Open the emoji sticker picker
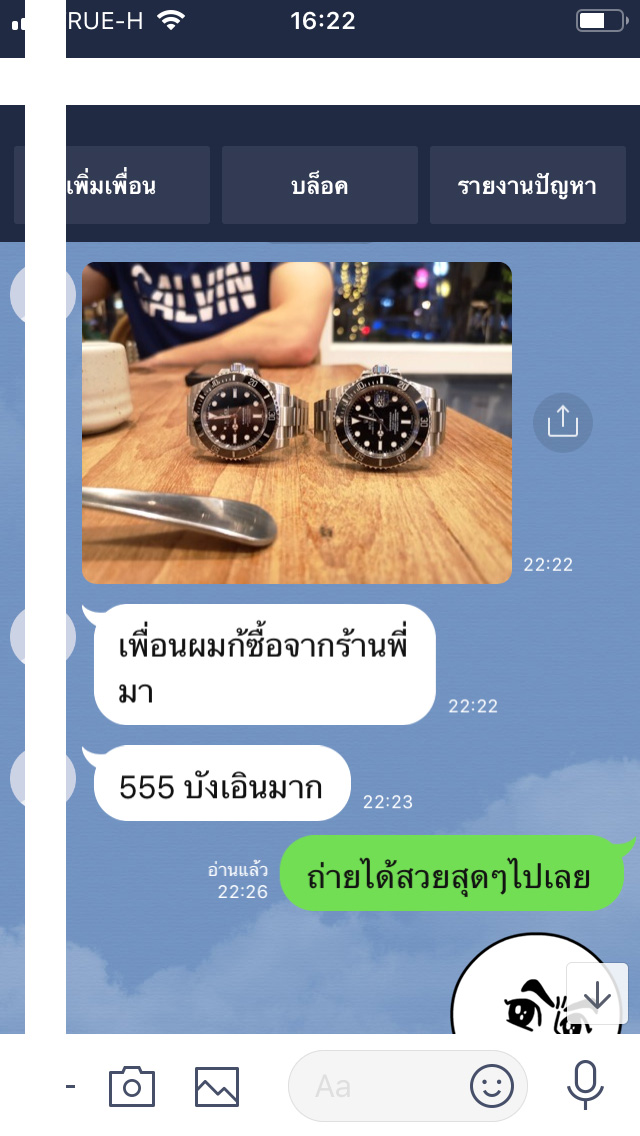Image resolution: width=640 pixels, height=1136 pixels. pyautogui.click(x=492, y=1086)
